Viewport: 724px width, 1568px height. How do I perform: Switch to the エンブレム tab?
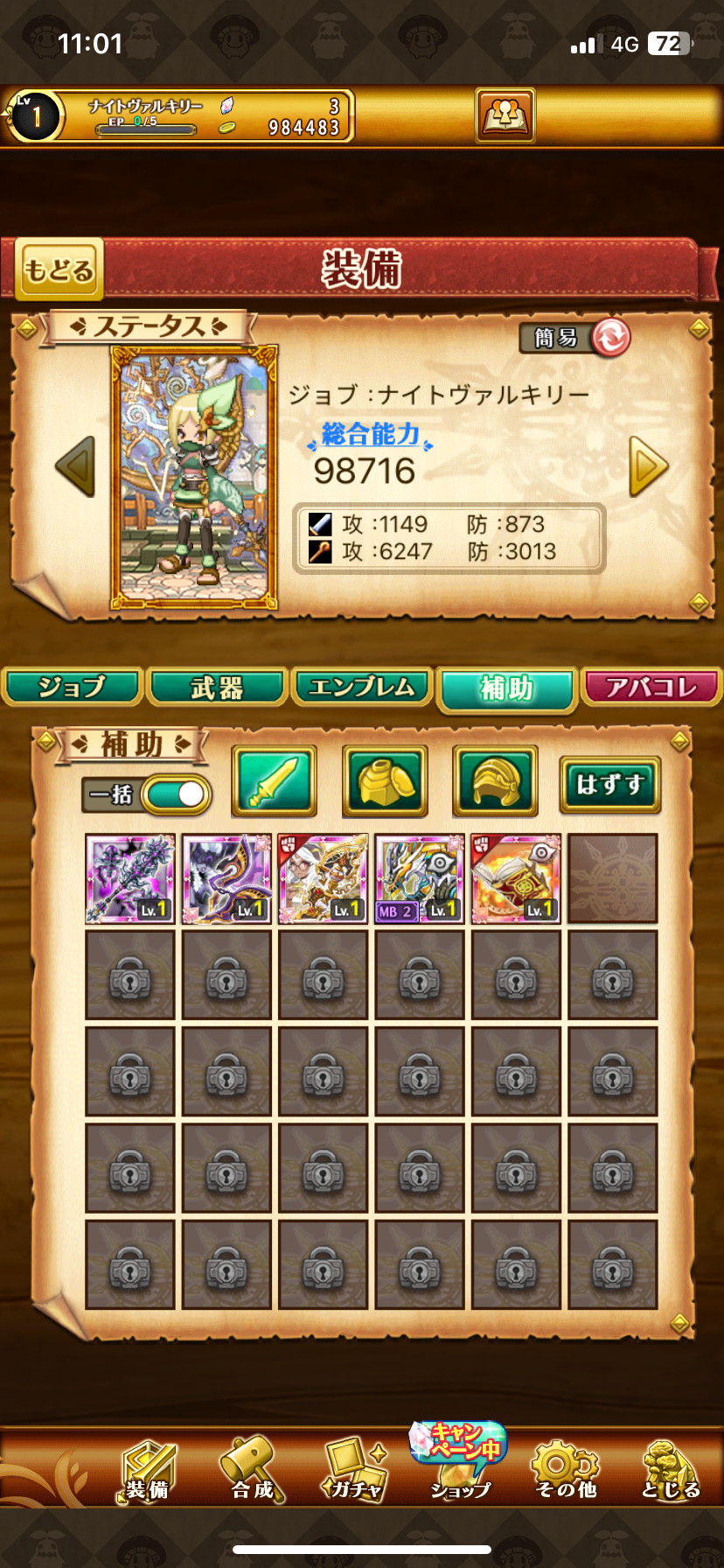(362, 688)
